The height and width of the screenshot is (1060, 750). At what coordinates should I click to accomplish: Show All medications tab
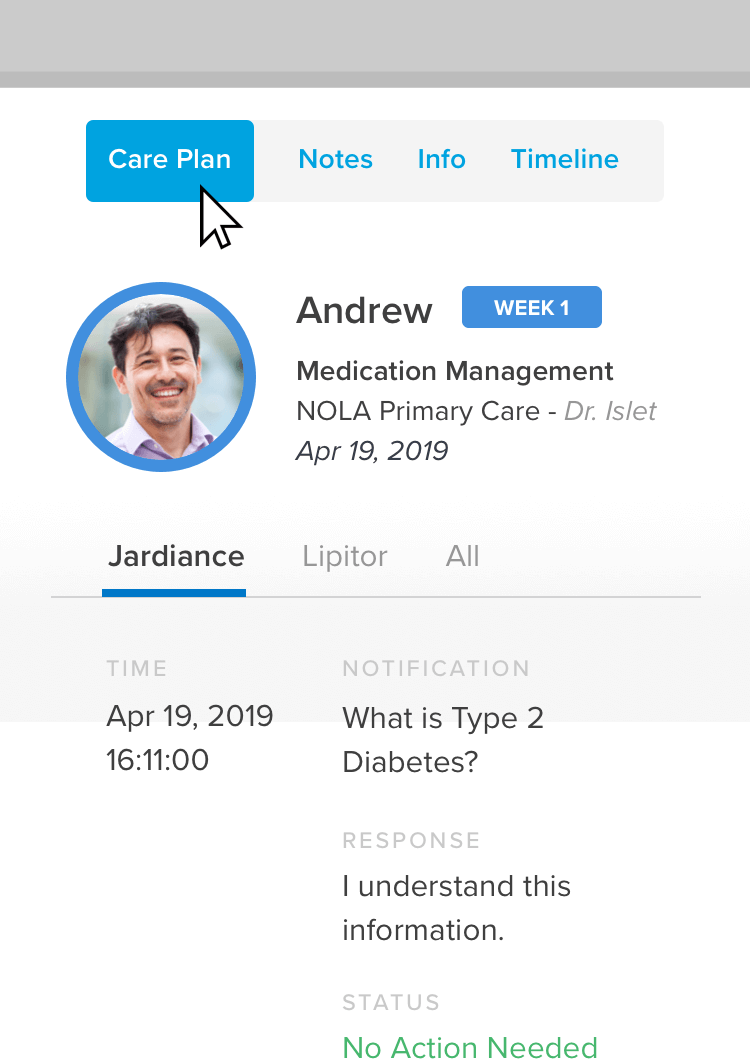(x=462, y=556)
